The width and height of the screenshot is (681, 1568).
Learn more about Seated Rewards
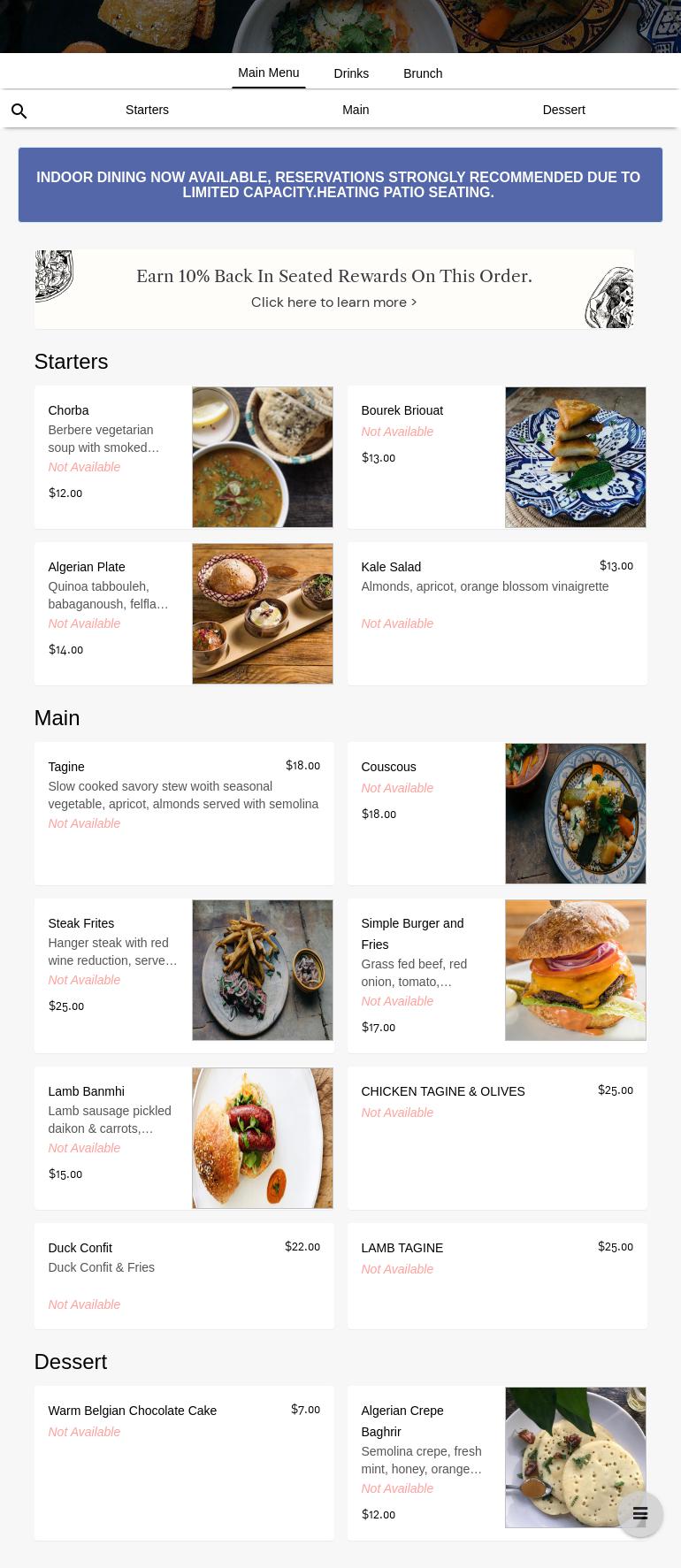pos(333,302)
